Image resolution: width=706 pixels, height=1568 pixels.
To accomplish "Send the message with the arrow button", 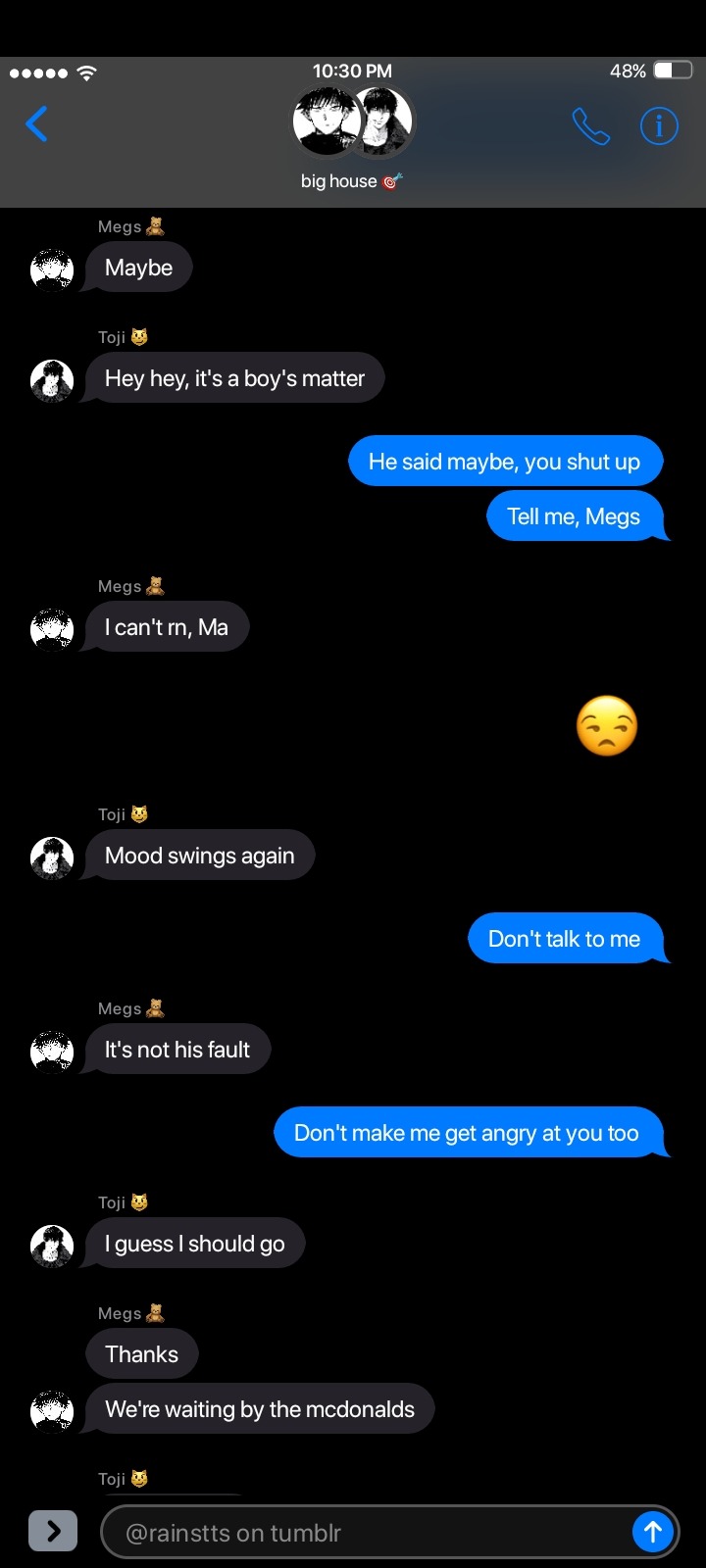I will tap(652, 1532).
